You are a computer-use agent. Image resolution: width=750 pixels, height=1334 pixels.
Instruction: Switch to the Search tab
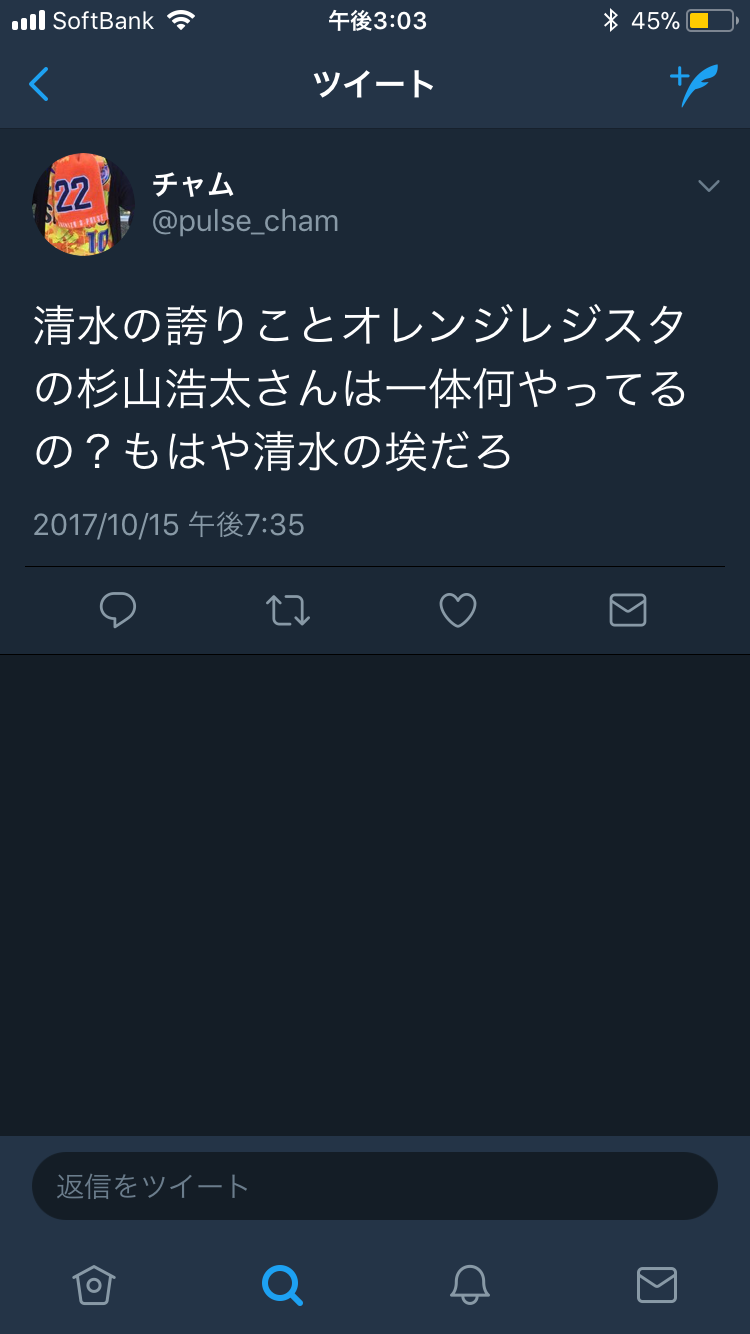(282, 1284)
